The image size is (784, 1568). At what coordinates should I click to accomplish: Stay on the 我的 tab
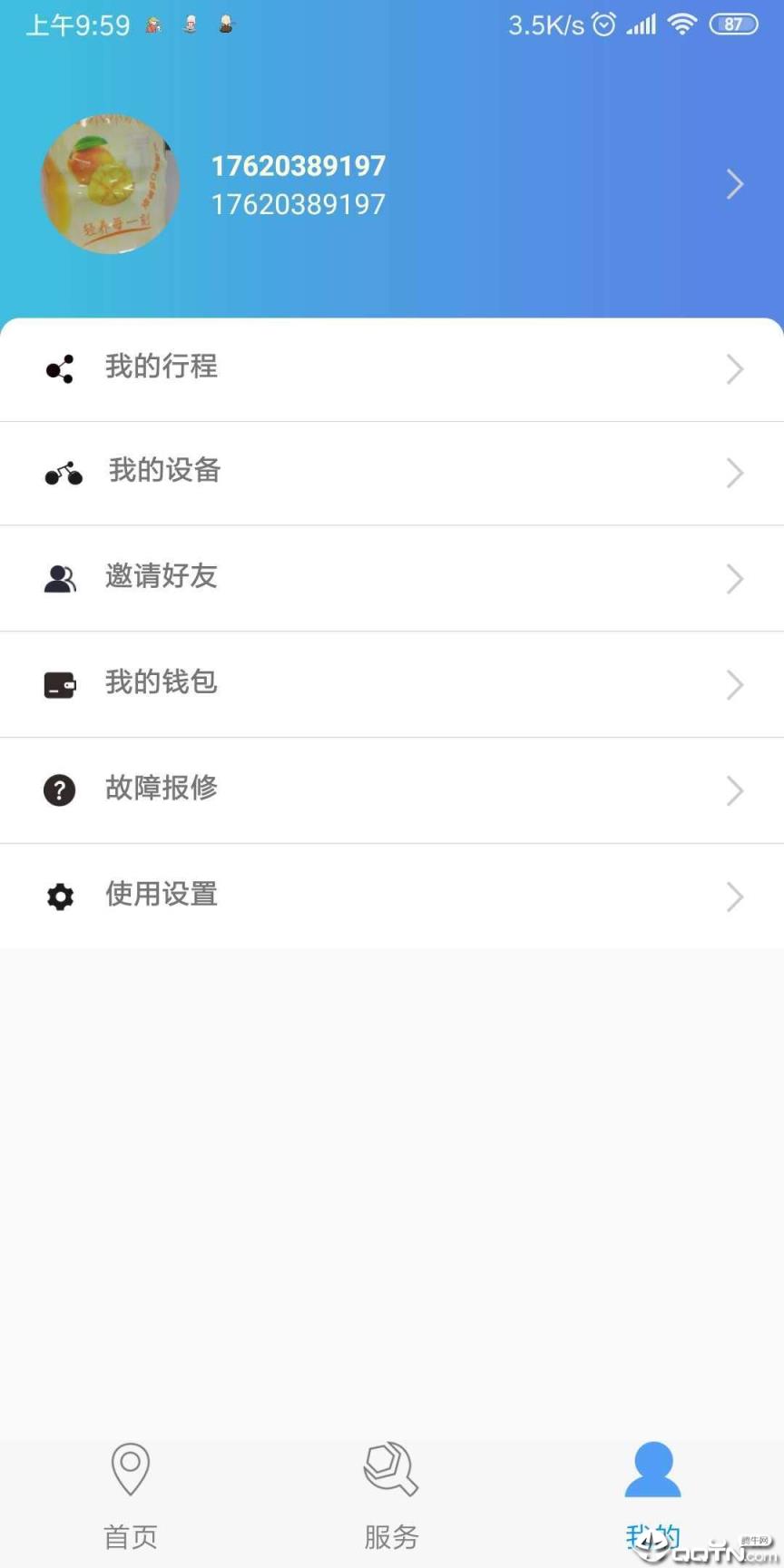[652, 1497]
